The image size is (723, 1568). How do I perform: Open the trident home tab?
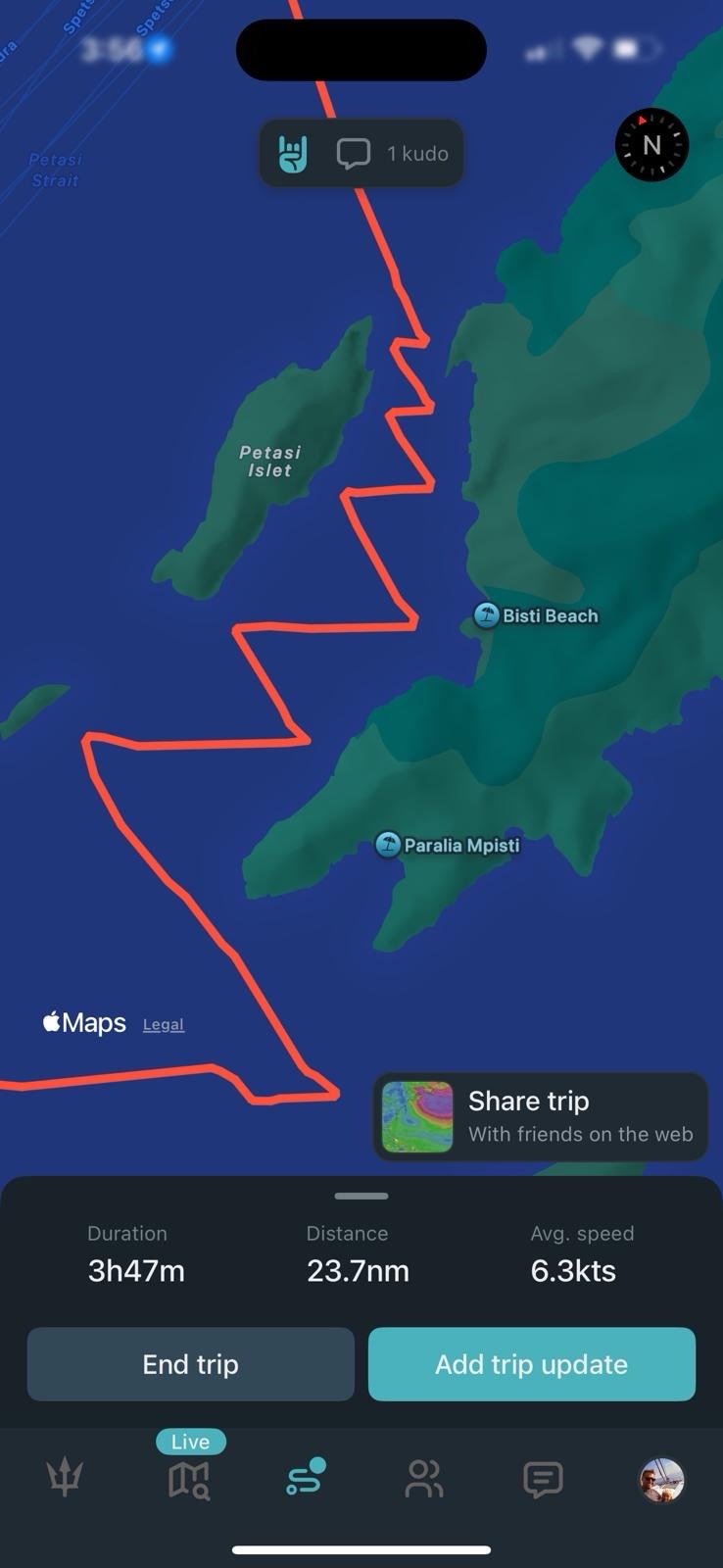click(x=65, y=1478)
